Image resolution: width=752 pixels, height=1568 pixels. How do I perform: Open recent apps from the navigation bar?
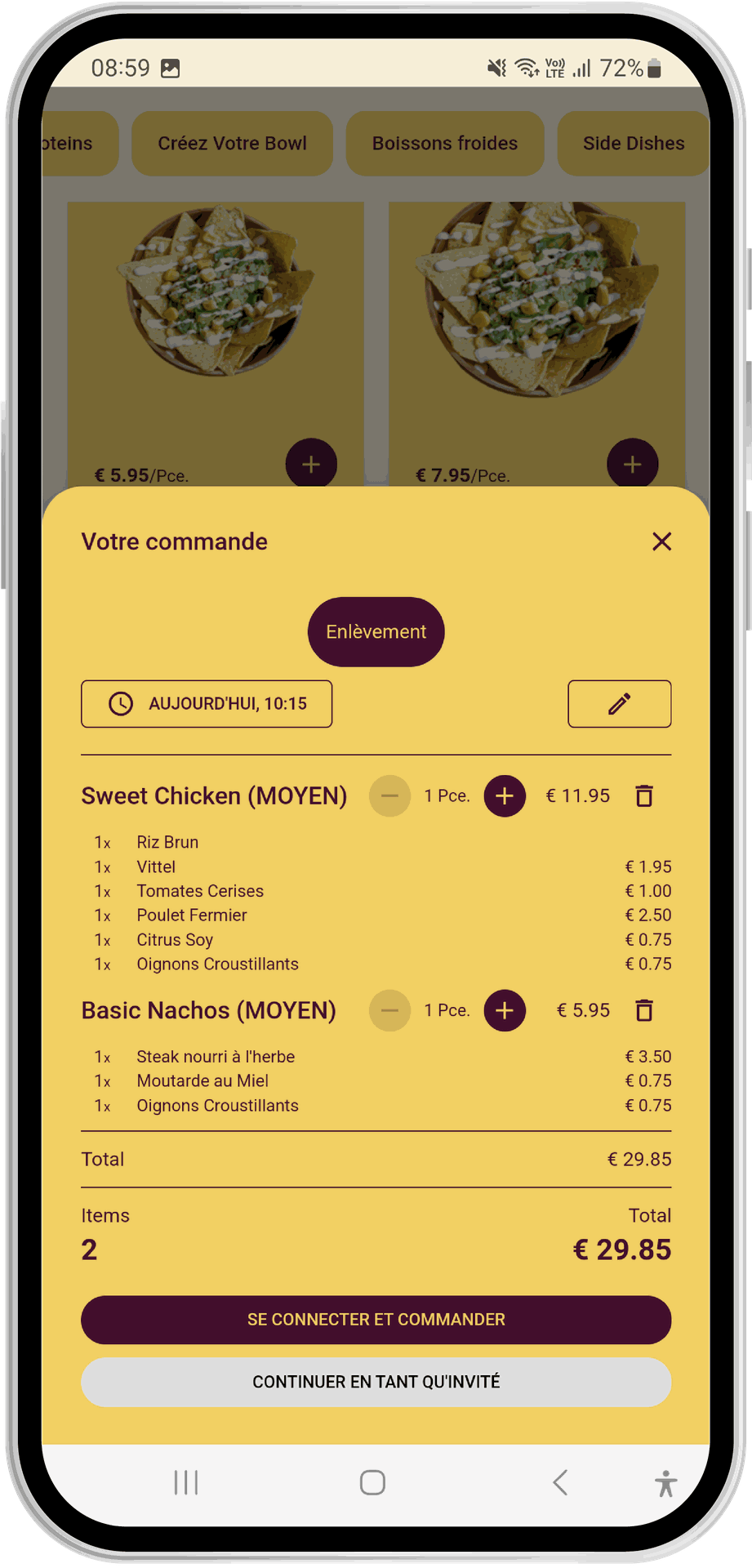tap(186, 1482)
